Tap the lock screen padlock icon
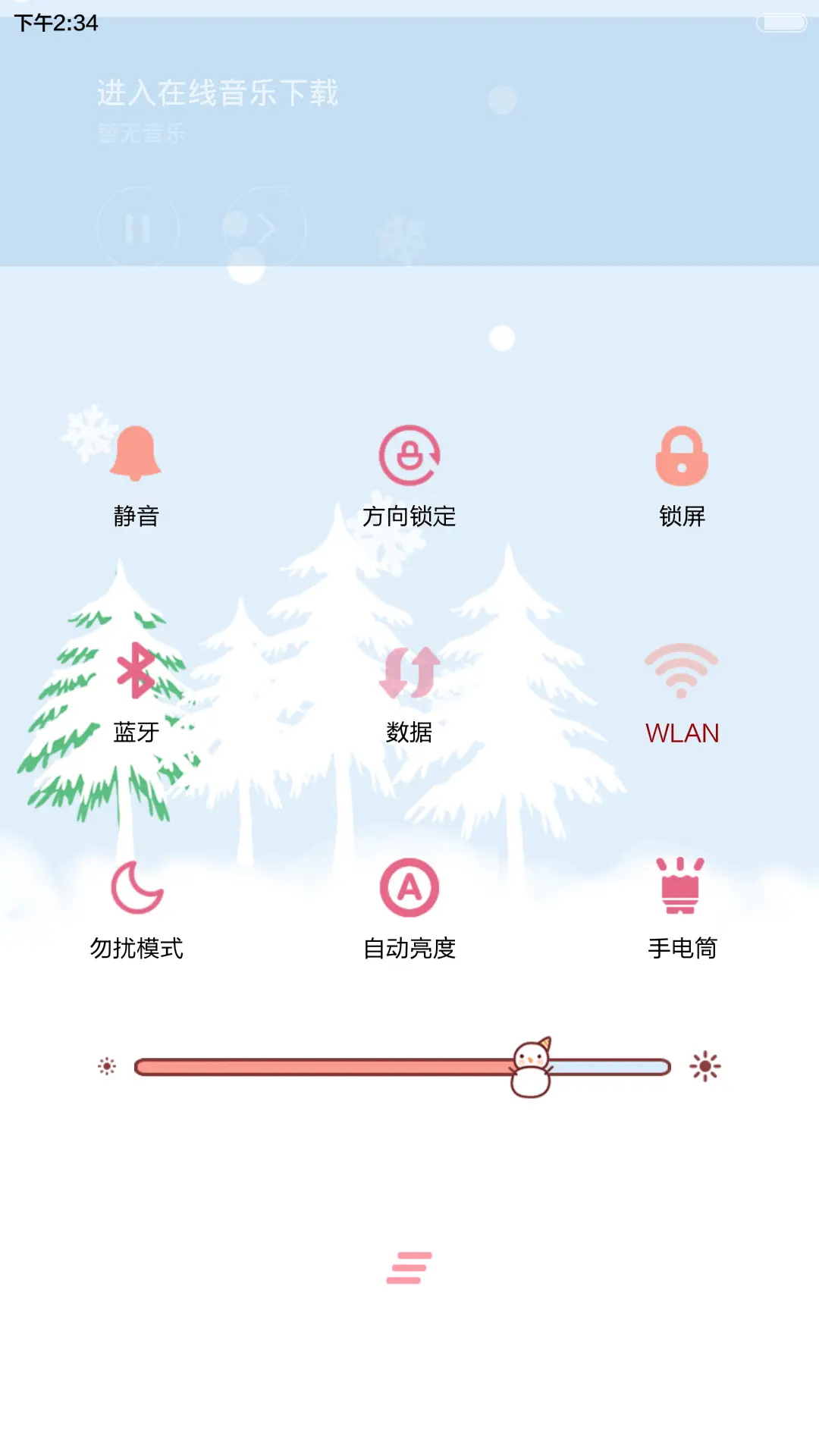The image size is (819, 1456). click(x=682, y=457)
